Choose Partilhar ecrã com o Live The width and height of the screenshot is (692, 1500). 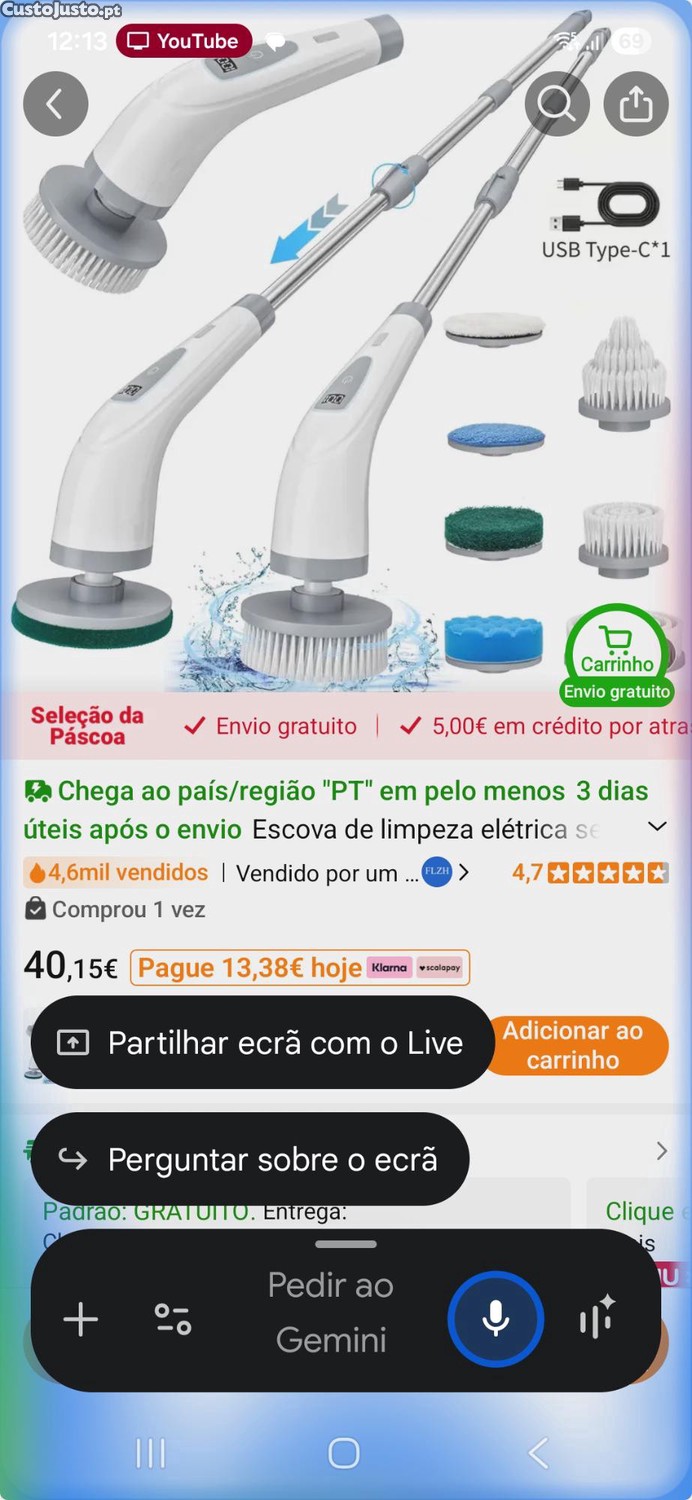(262, 1043)
